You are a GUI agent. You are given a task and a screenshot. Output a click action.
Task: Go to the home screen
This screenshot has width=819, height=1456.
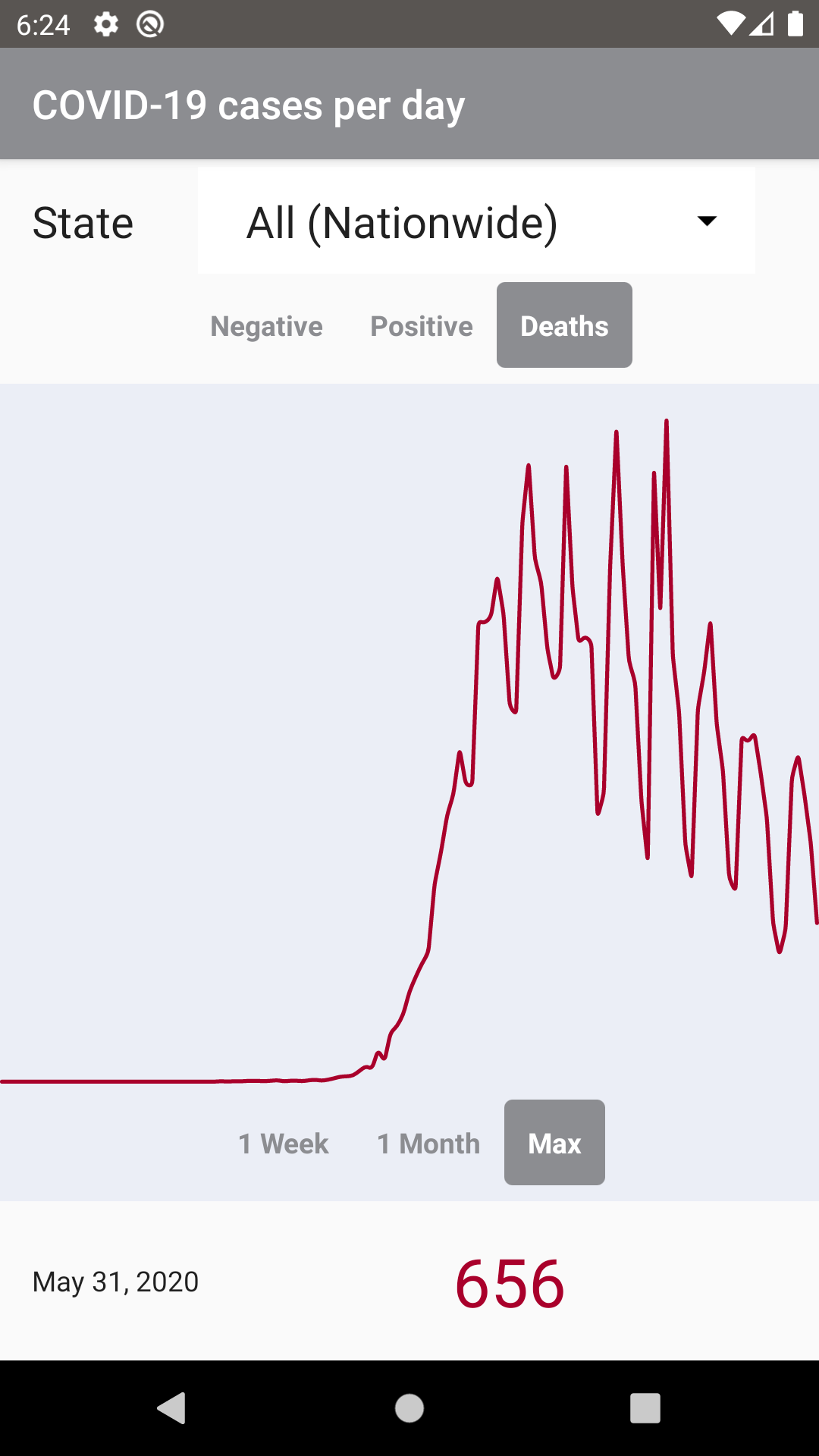(409, 1408)
